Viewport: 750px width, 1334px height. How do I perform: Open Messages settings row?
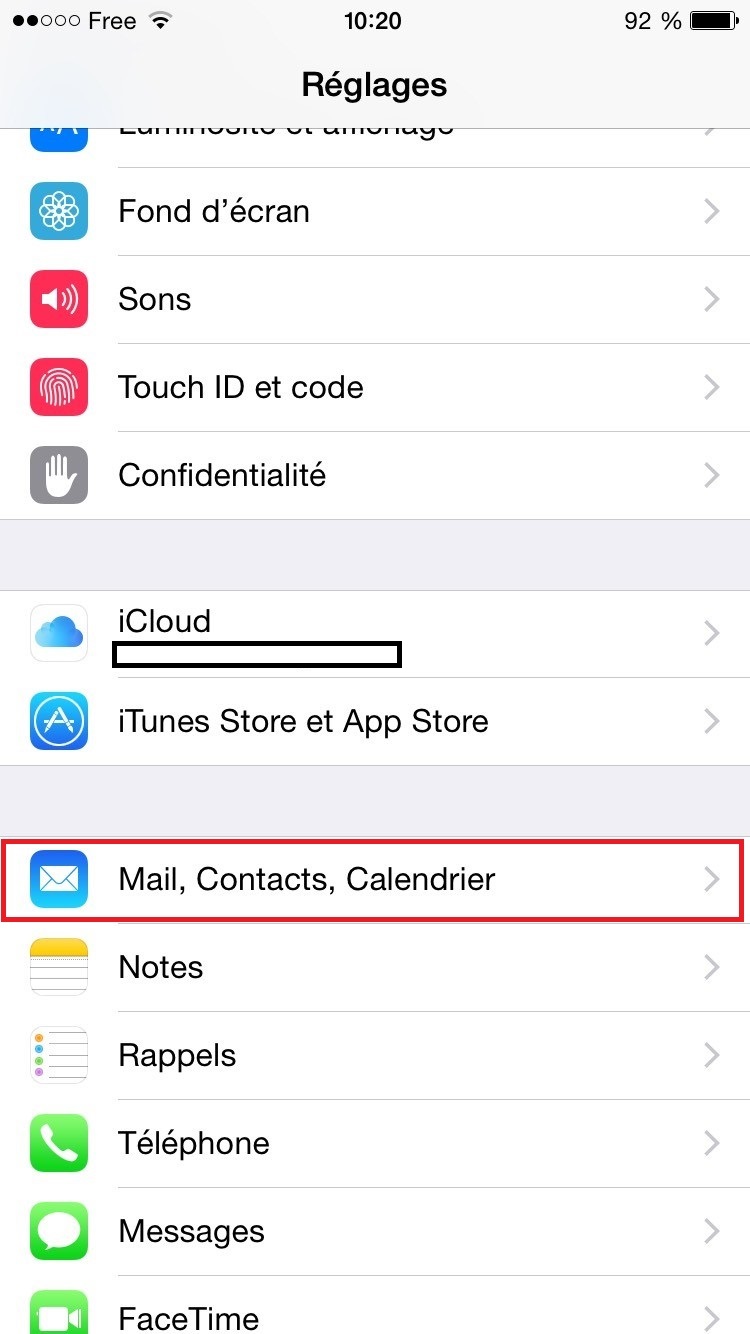[374, 1231]
